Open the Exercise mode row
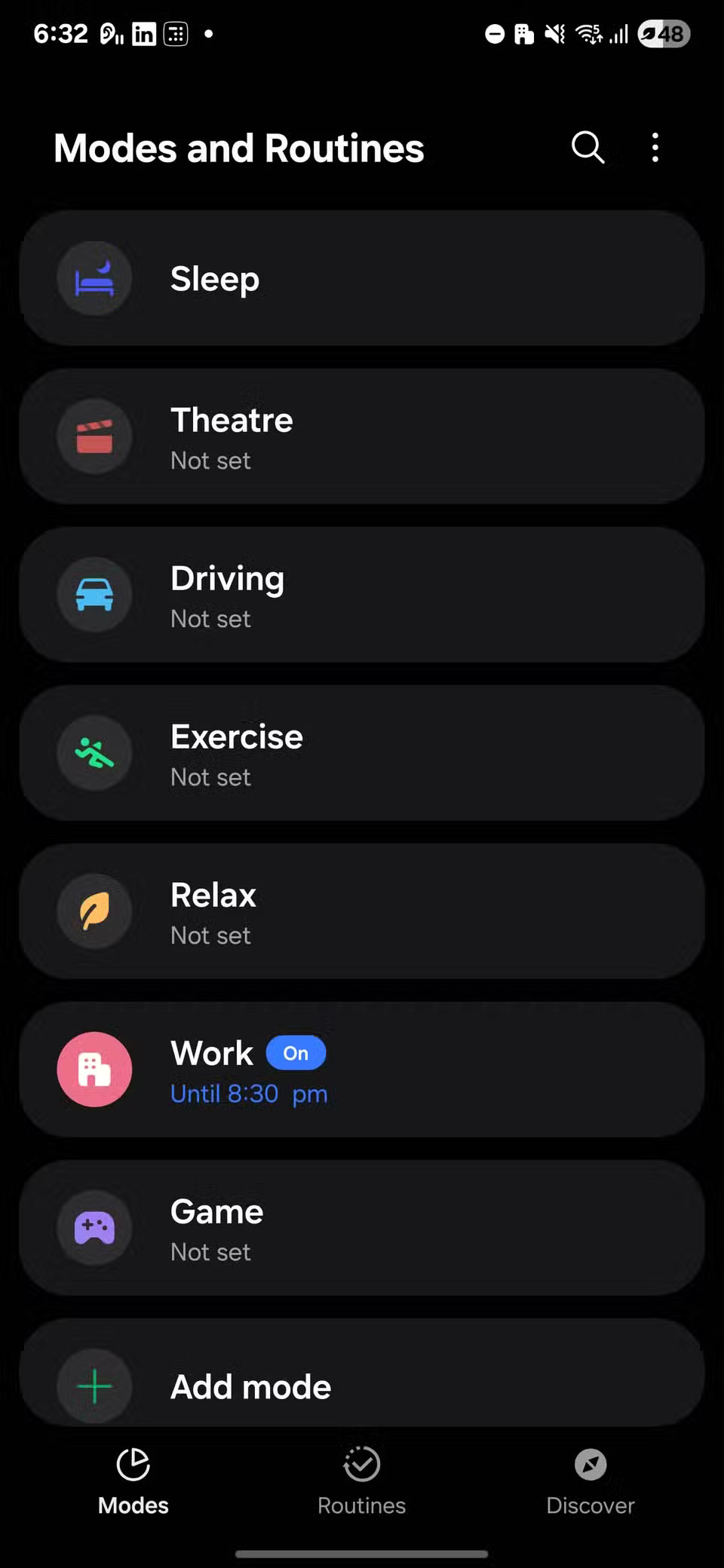 (x=362, y=753)
